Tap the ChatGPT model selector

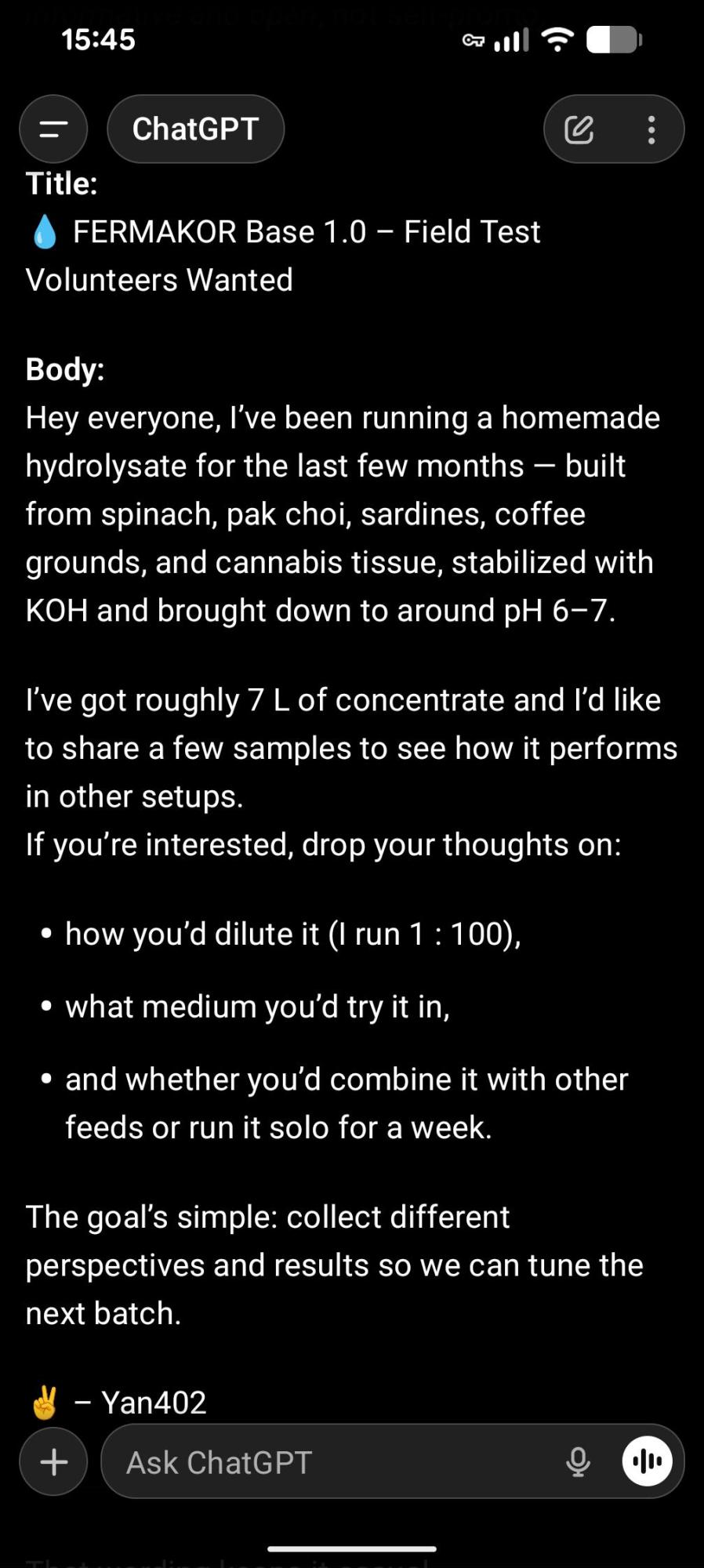195,129
